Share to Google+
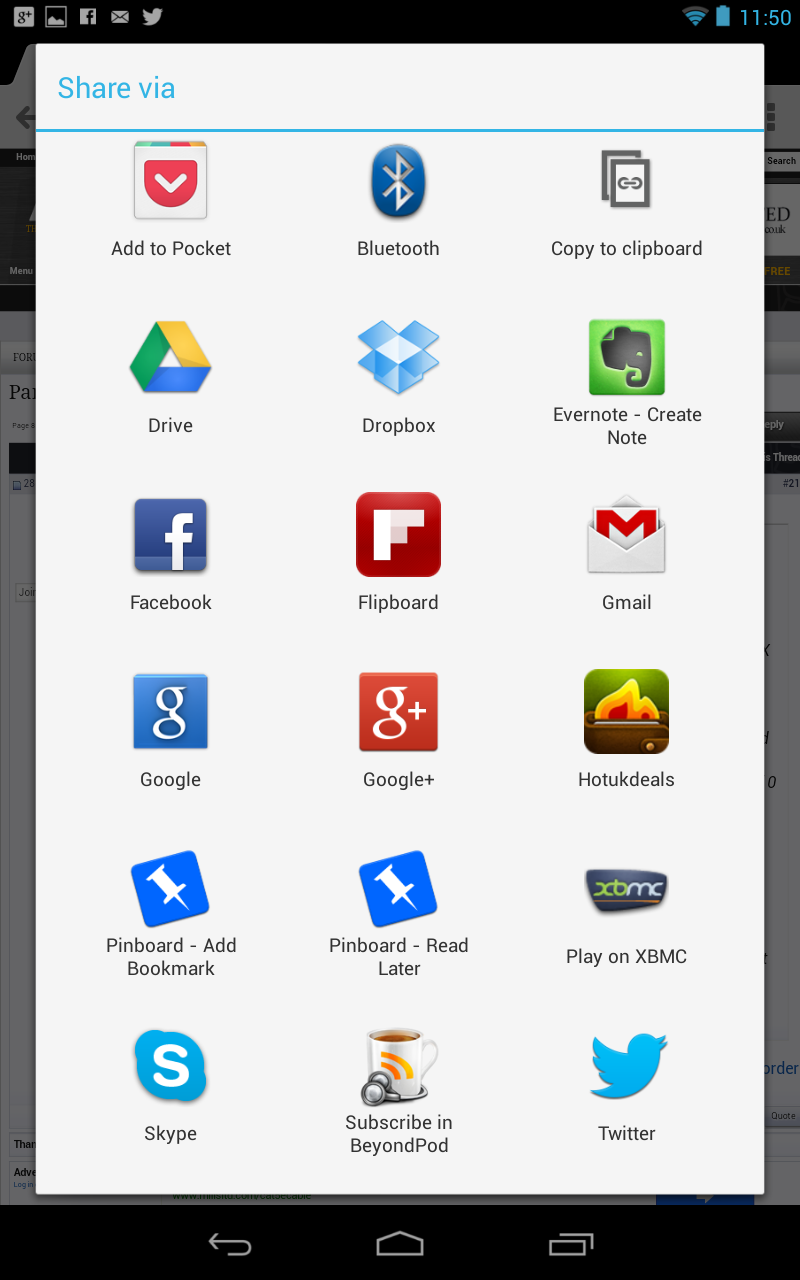 tap(399, 732)
